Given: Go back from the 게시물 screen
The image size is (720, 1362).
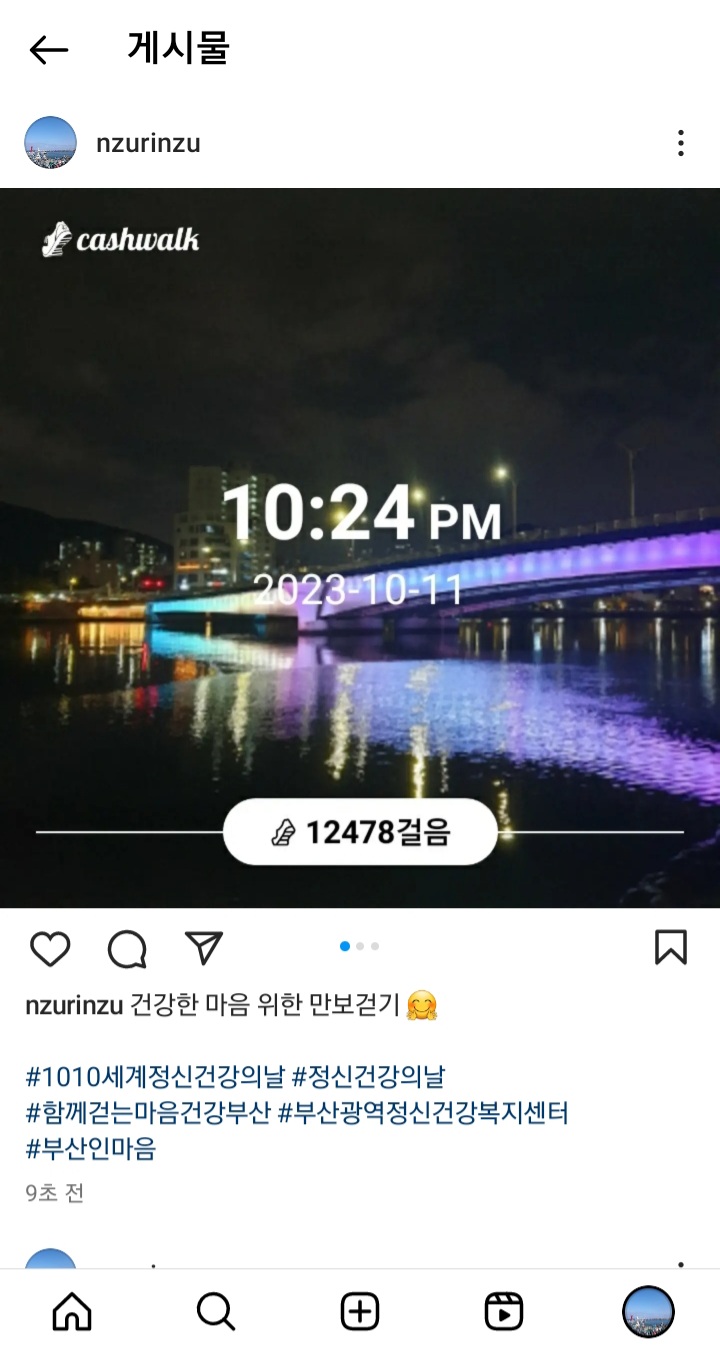Looking at the screenshot, I should point(48,50).
